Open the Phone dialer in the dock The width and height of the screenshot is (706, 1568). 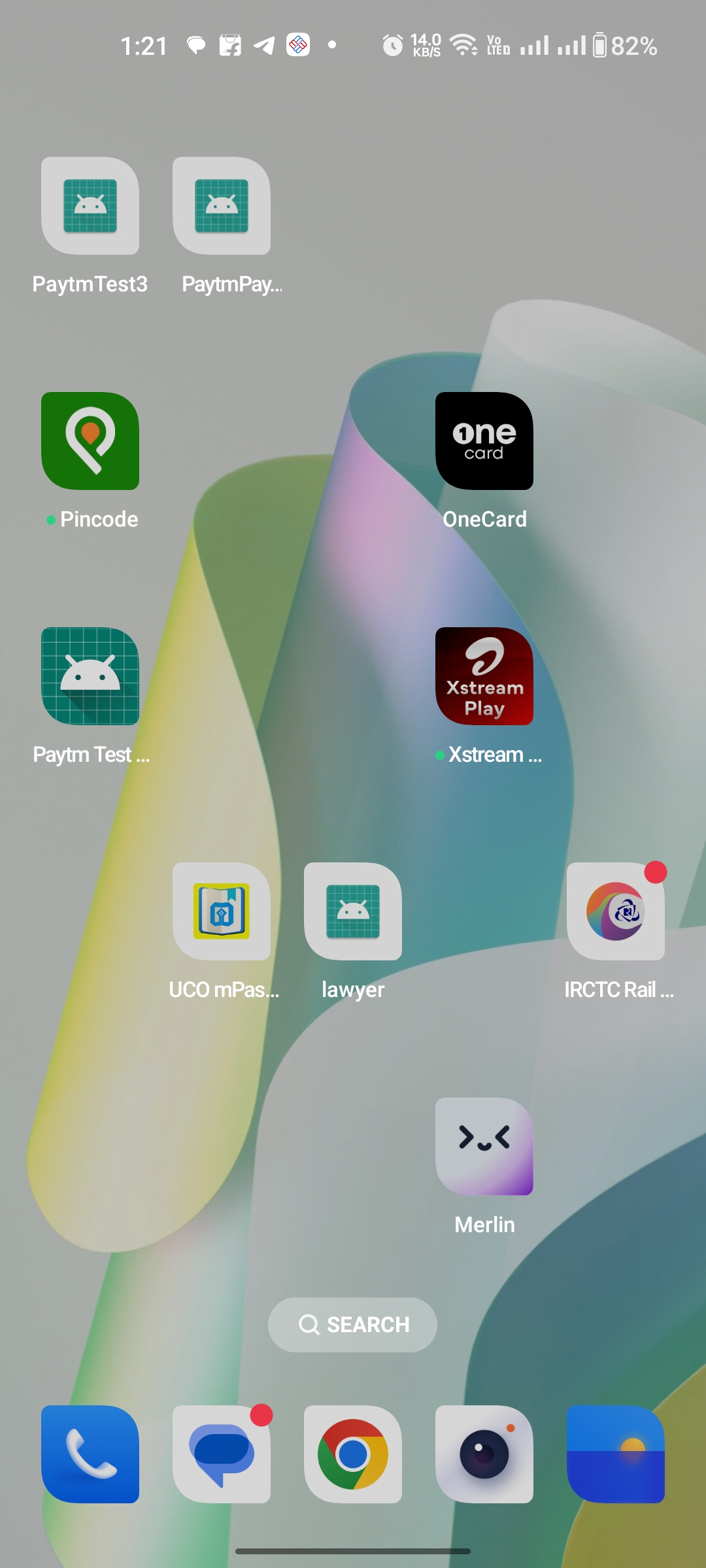click(90, 1454)
